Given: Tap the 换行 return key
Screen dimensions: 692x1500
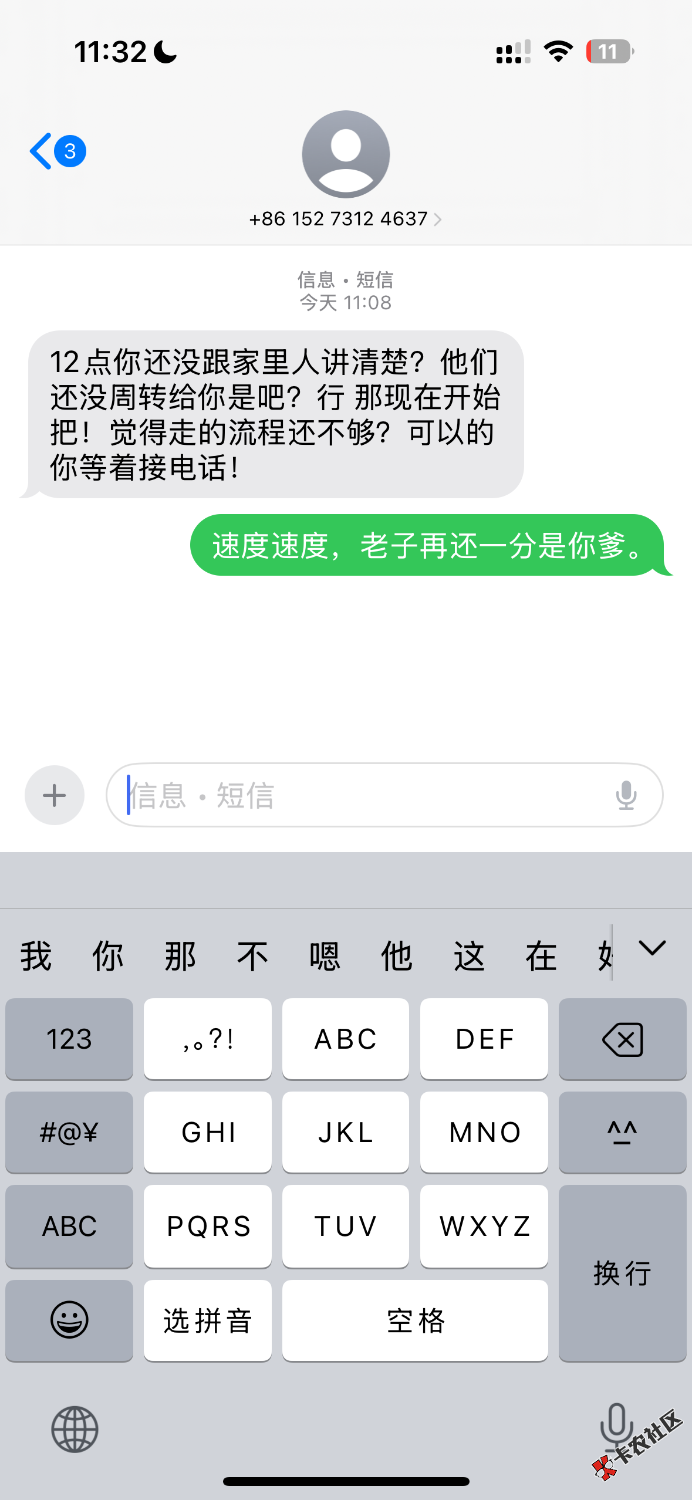Looking at the screenshot, I should pos(622,1273).
